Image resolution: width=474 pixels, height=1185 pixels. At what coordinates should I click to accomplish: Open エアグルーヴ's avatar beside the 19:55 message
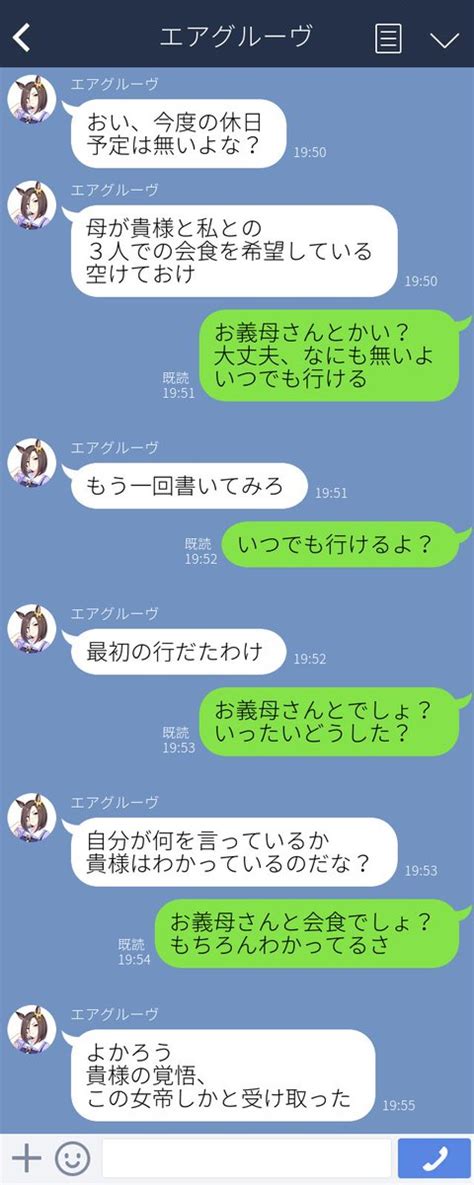(x=32, y=1029)
